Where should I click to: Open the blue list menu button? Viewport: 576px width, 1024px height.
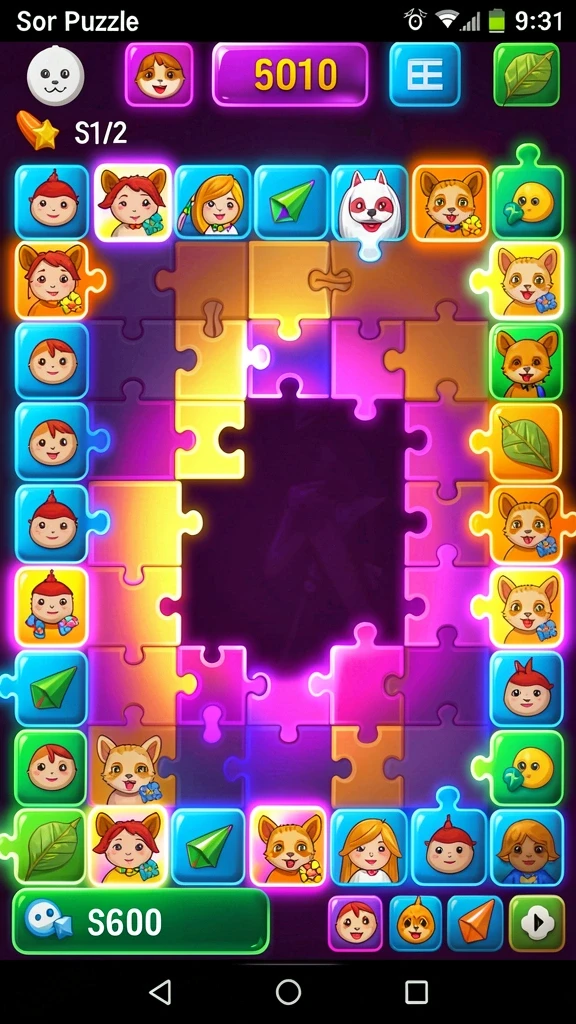(x=425, y=74)
